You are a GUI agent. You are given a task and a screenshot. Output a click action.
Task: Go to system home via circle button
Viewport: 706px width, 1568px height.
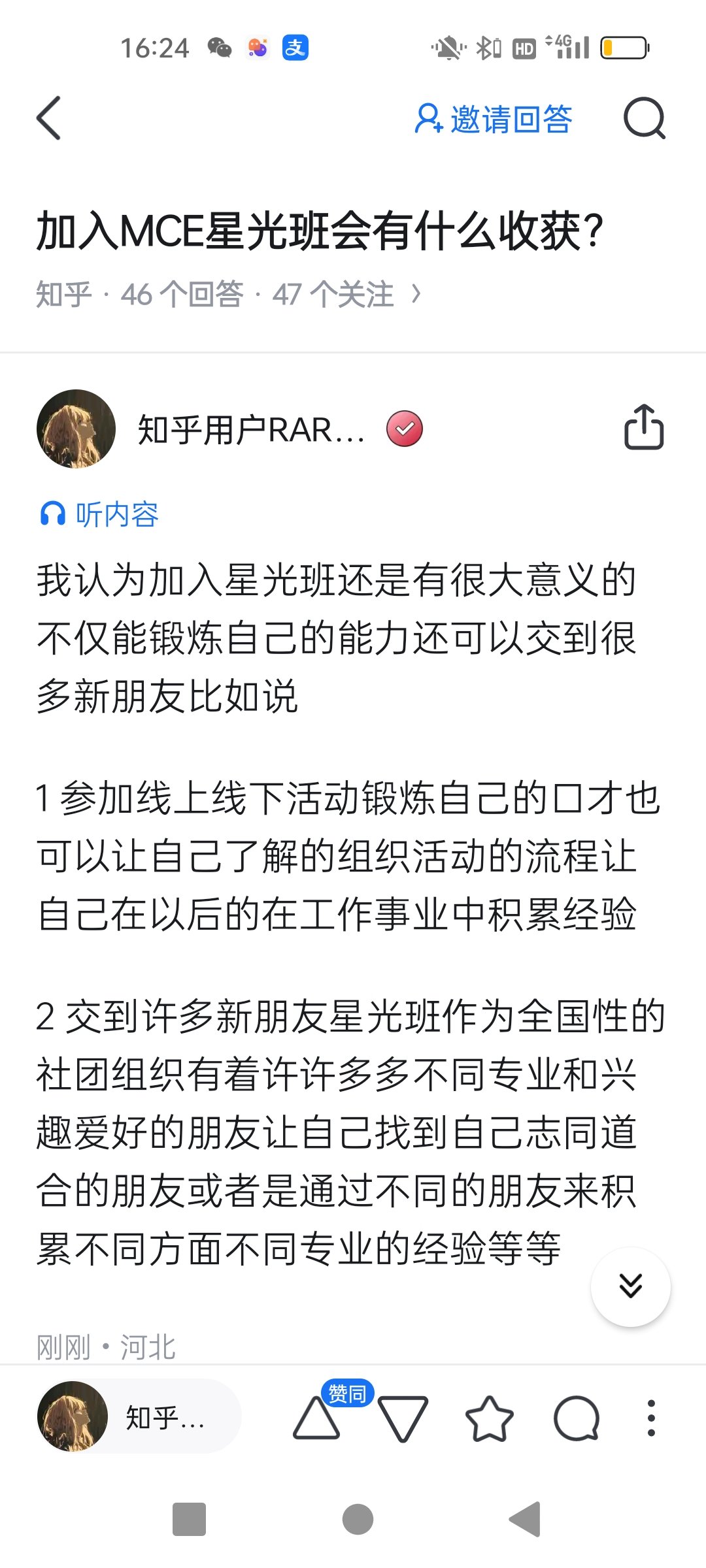coord(358,1518)
